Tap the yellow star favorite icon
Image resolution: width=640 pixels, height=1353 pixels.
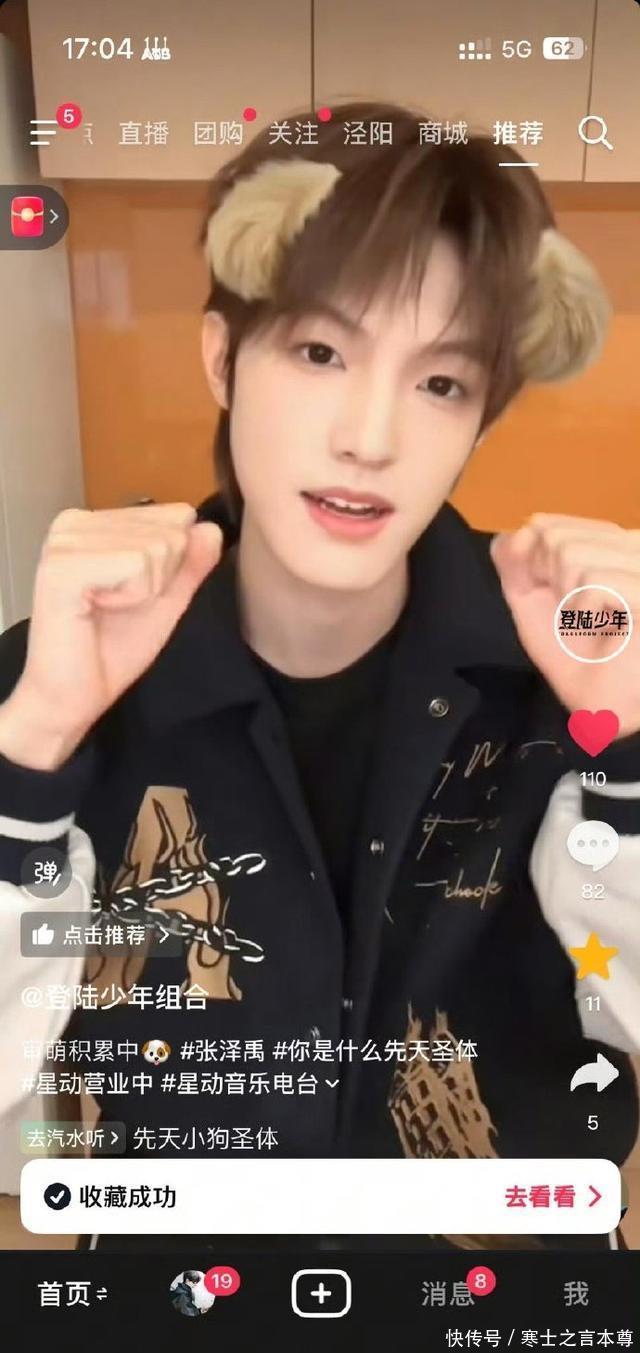[593, 957]
